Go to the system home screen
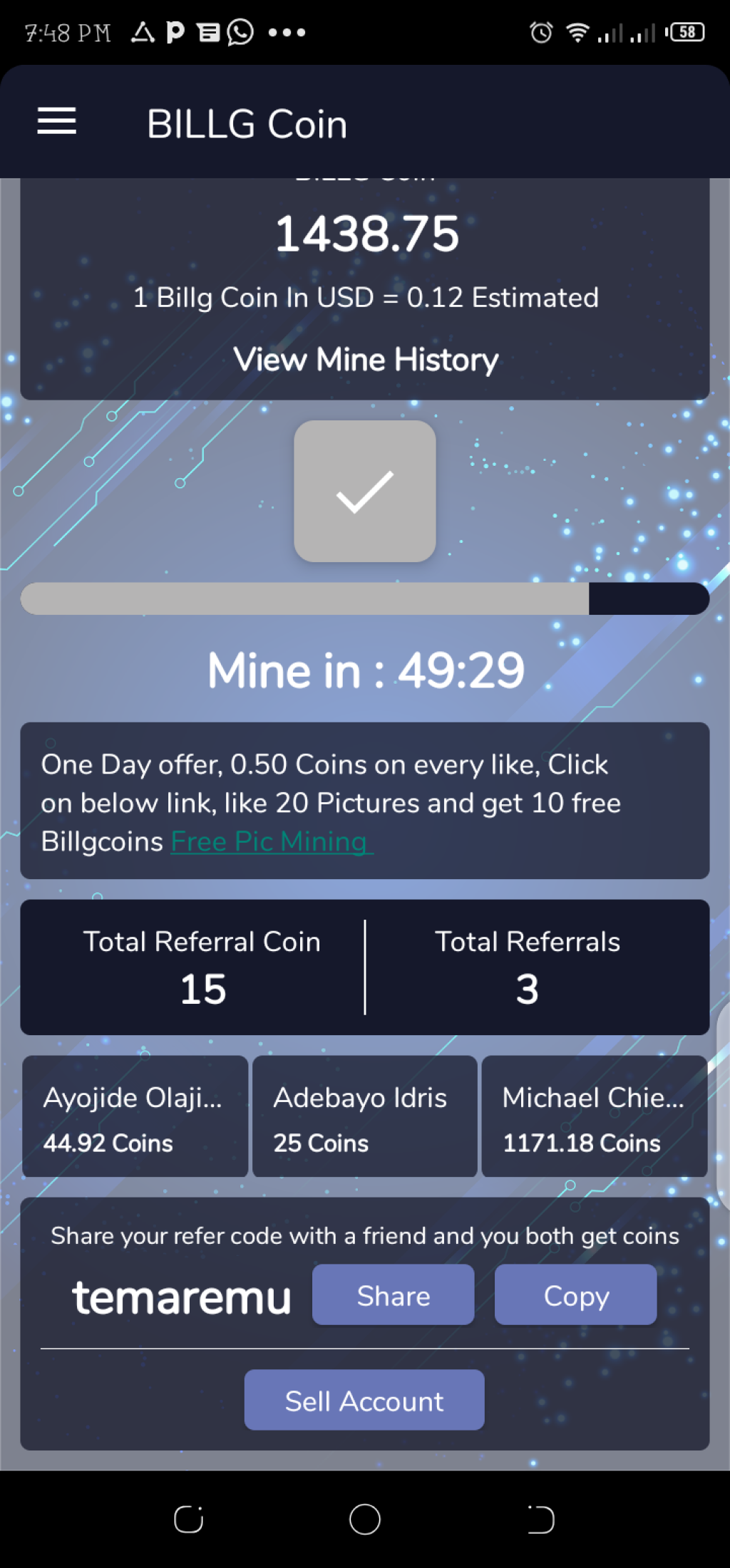The height and width of the screenshot is (1568, 730). pyautogui.click(x=364, y=1519)
